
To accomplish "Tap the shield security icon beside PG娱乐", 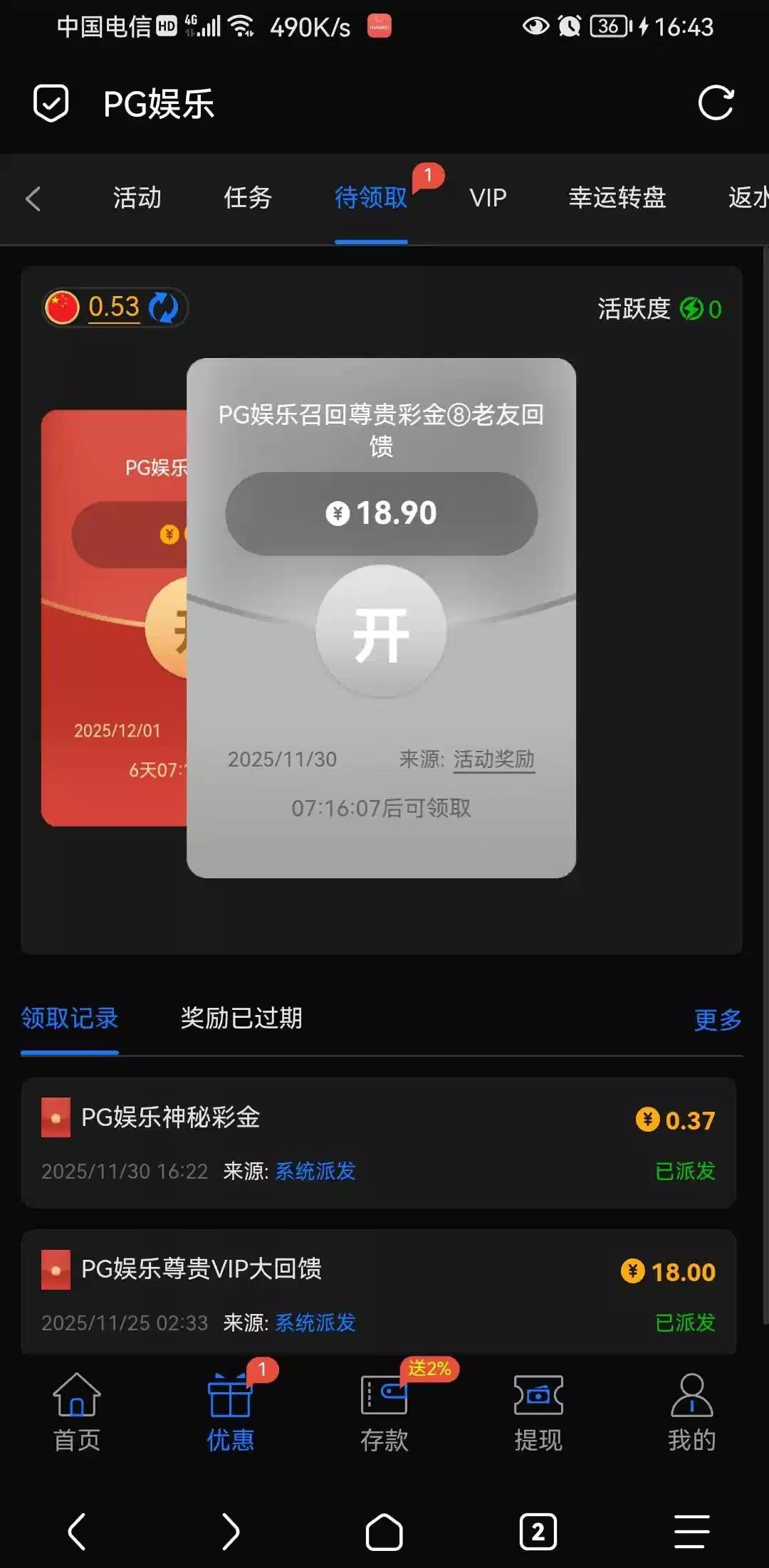I will (51, 104).
